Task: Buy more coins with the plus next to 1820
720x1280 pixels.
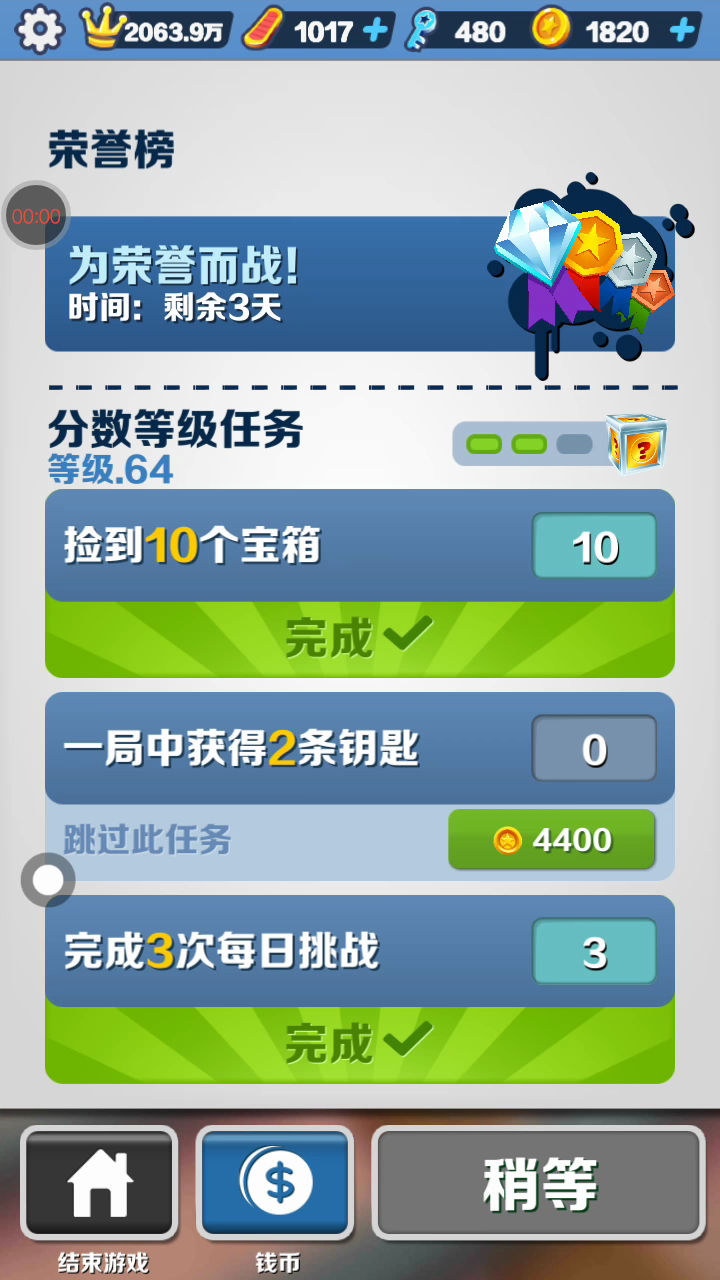Action: 682,31
